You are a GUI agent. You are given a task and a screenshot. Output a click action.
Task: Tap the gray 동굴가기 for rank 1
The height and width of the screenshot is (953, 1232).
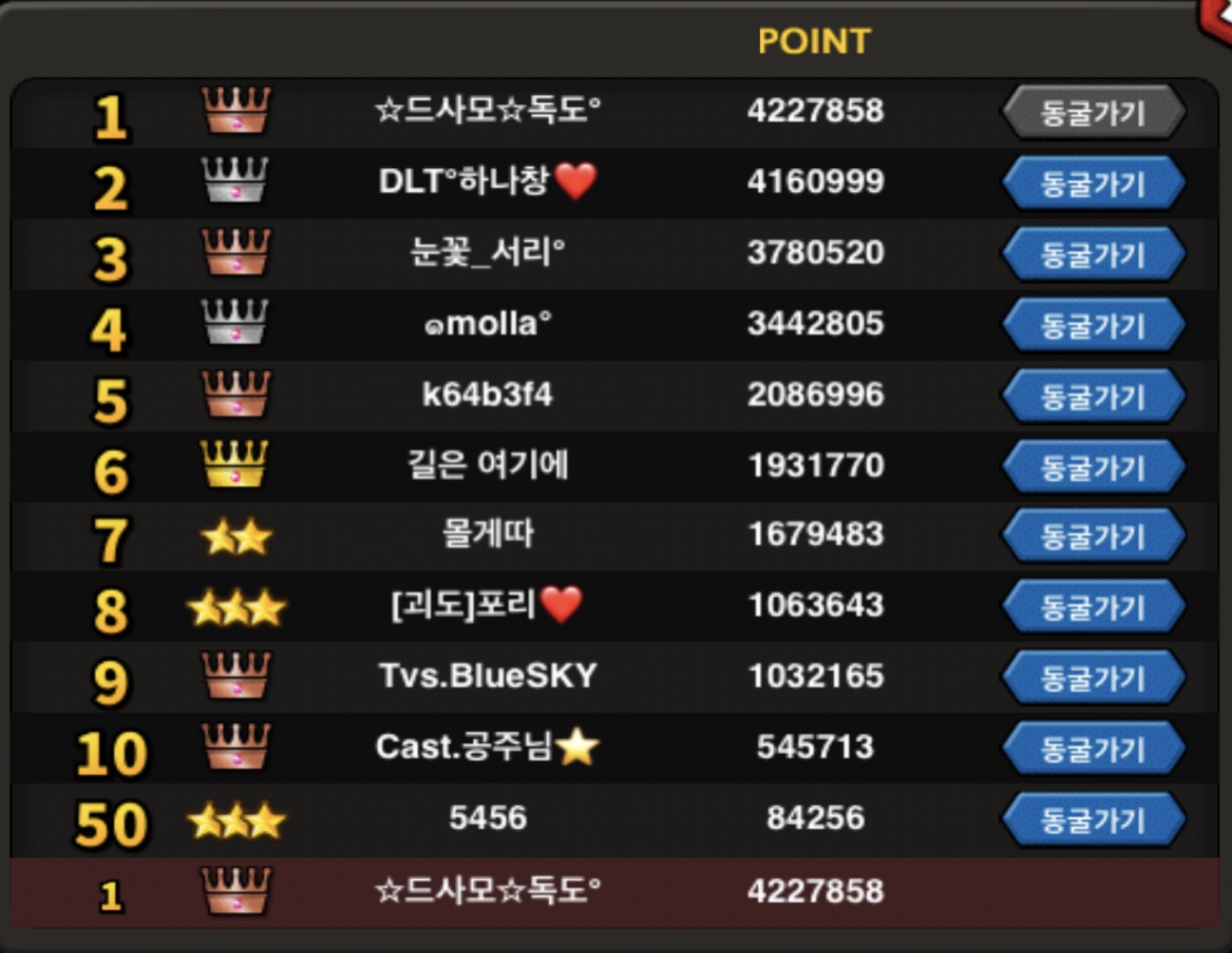pyautogui.click(x=1093, y=112)
